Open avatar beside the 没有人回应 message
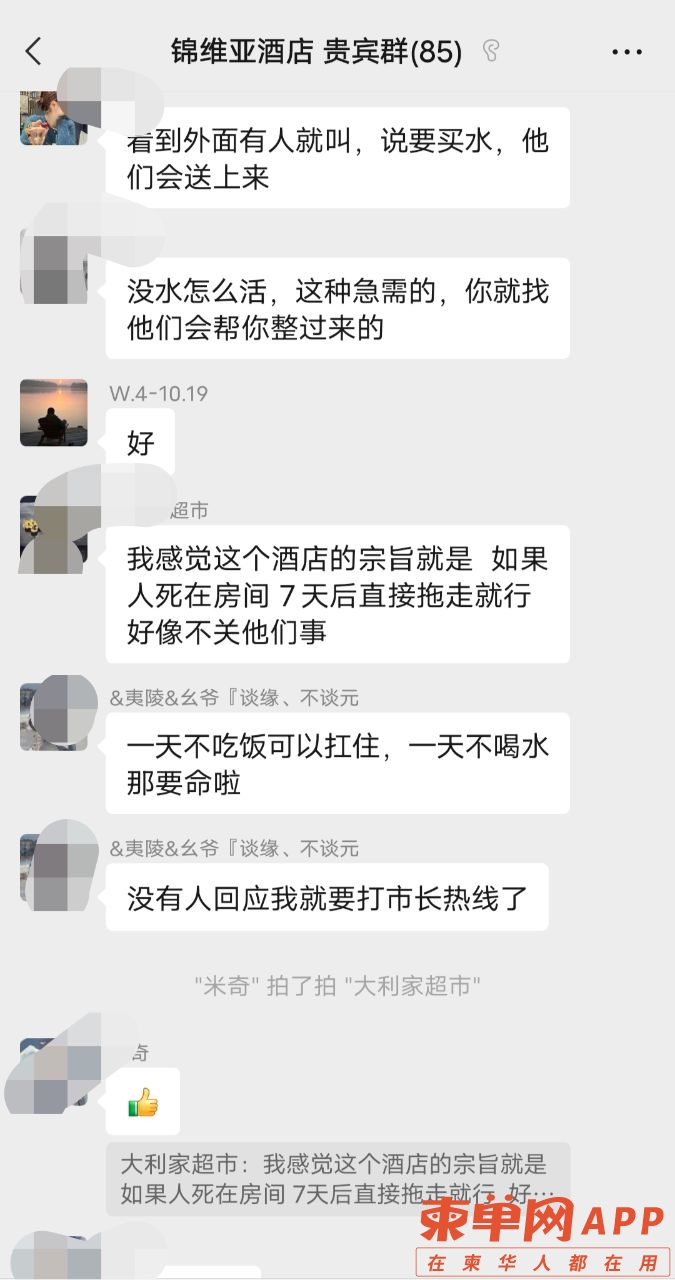This screenshot has height=1280, width=675. coord(54,867)
